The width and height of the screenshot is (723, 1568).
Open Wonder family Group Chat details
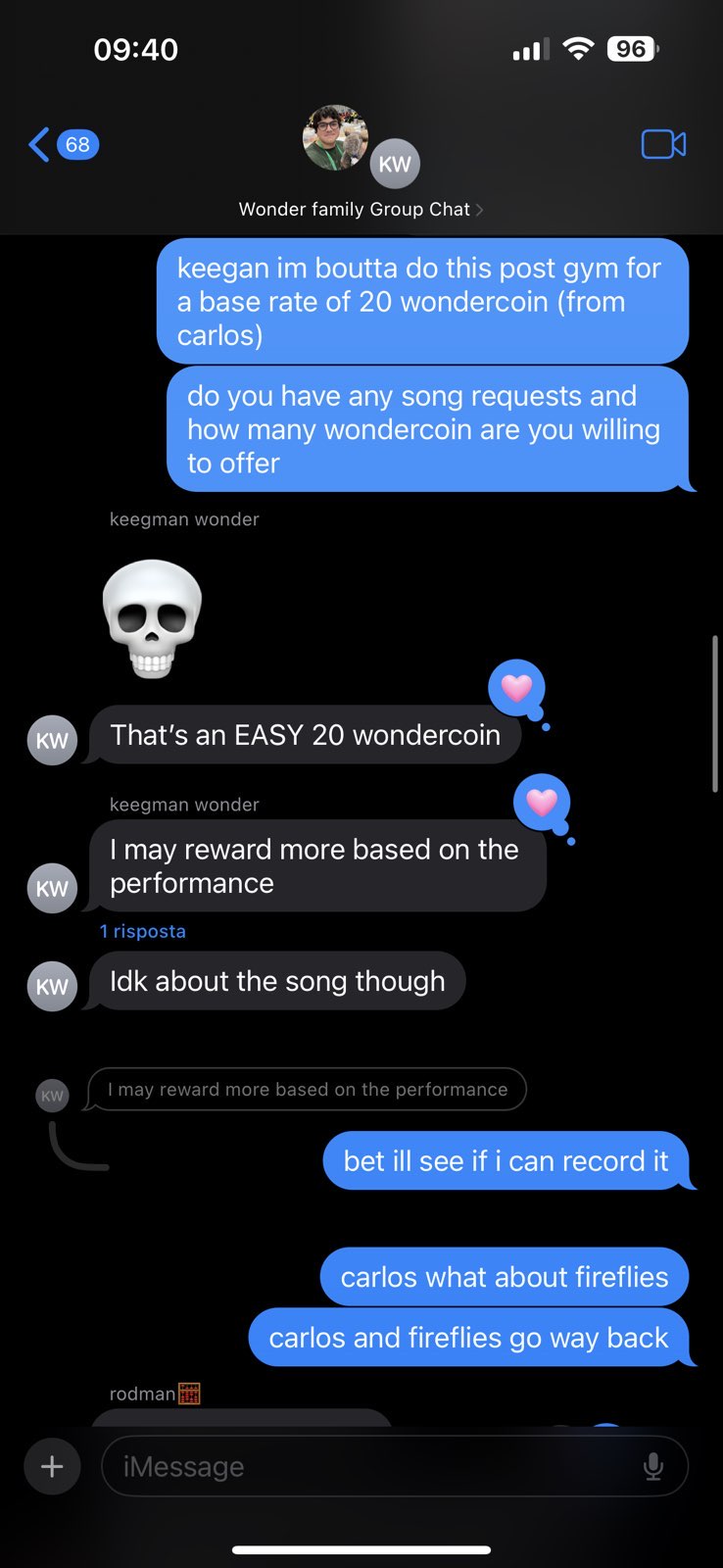click(x=361, y=209)
